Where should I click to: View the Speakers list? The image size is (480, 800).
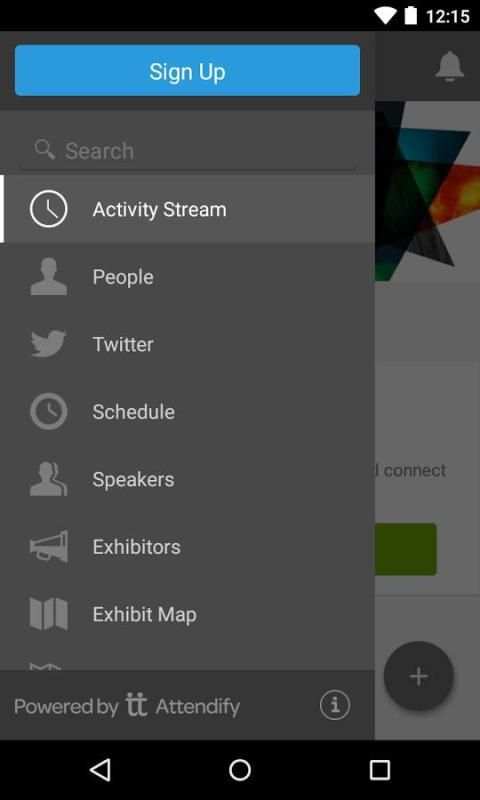[187, 479]
